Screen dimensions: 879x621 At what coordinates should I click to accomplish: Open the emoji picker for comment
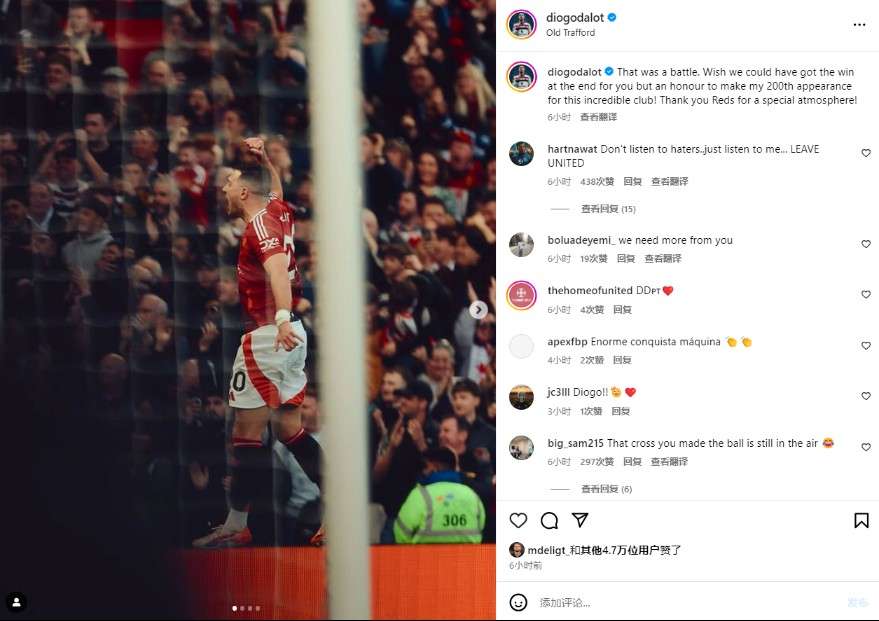518,602
